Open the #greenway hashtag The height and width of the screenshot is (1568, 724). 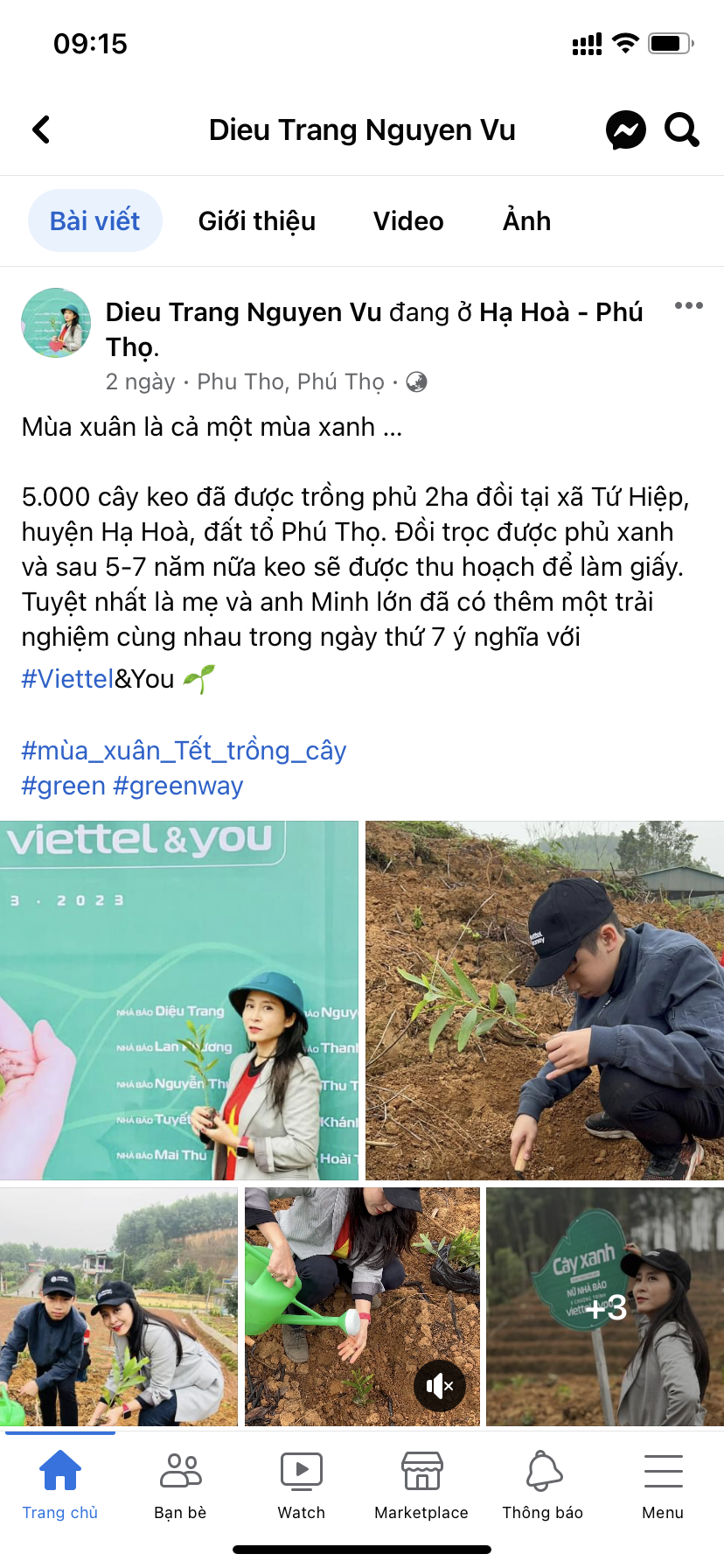178,786
